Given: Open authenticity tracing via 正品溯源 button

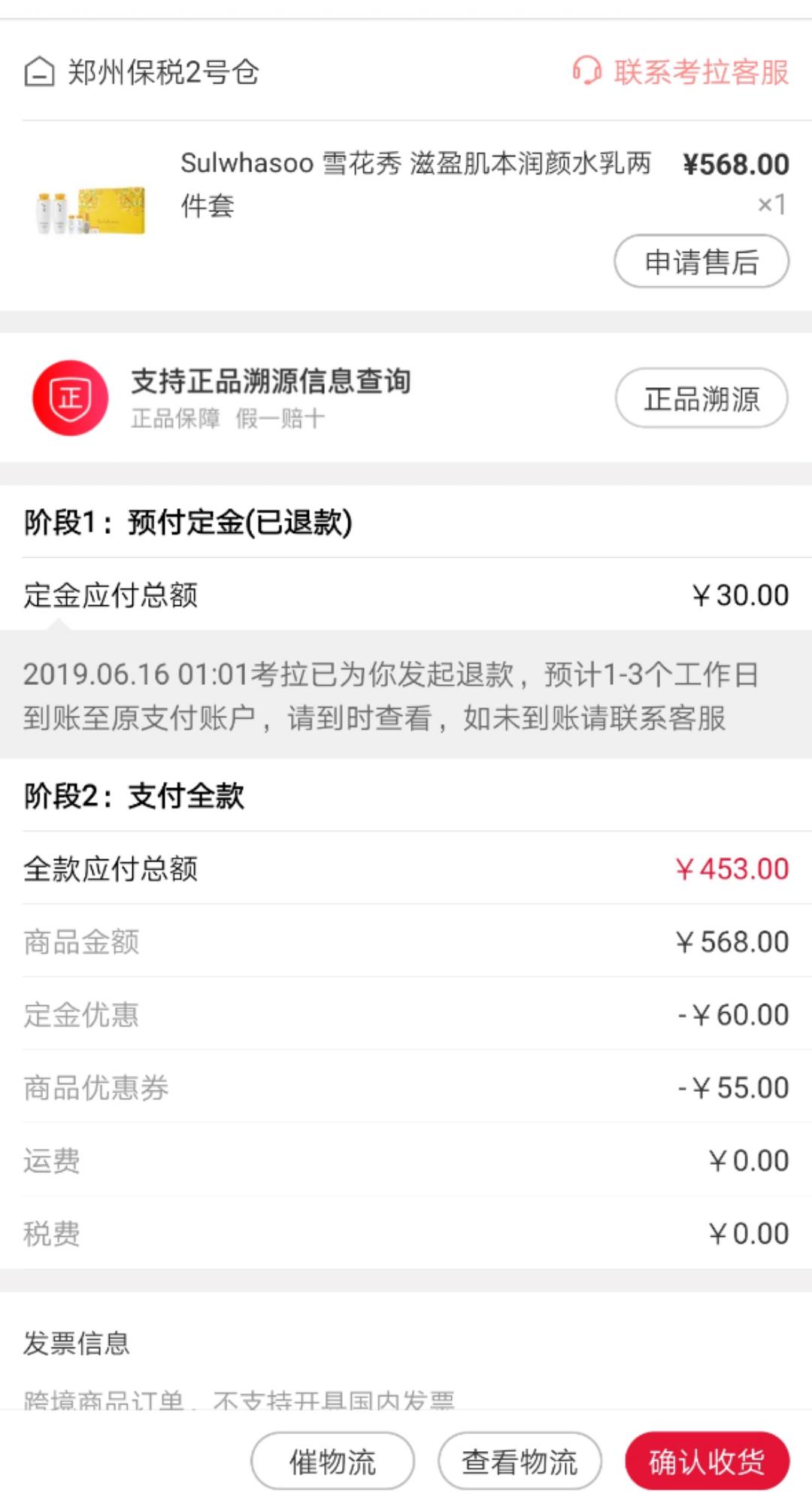Looking at the screenshot, I should 701,399.
